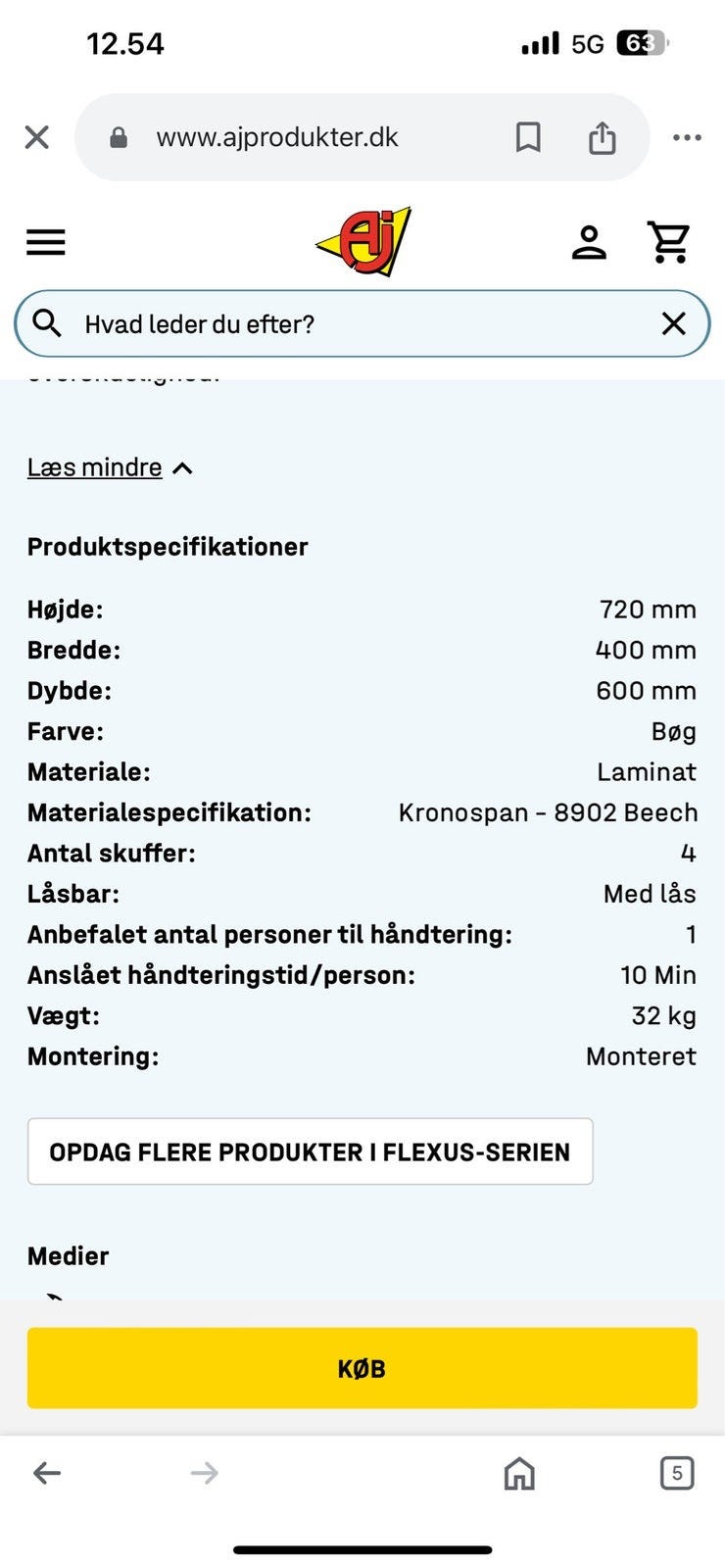Open the account profile icon
725x1568 pixels.
pyautogui.click(x=589, y=242)
